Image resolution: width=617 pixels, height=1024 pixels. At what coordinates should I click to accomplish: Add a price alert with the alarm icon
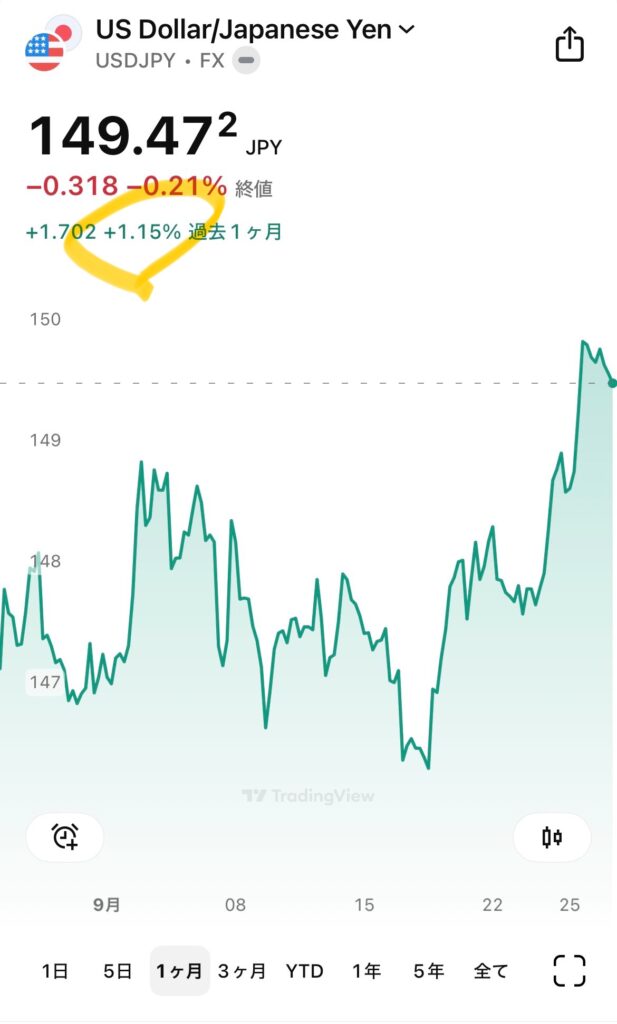(65, 837)
